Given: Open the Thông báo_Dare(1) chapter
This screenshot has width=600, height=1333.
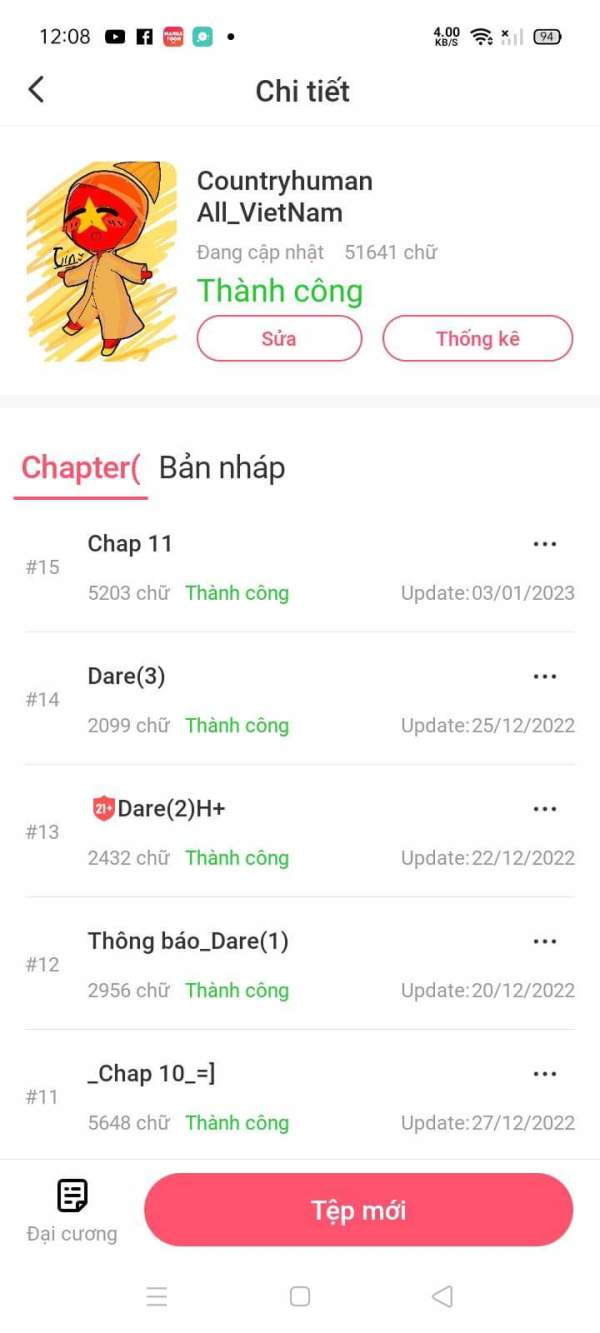Looking at the screenshot, I should [188, 941].
